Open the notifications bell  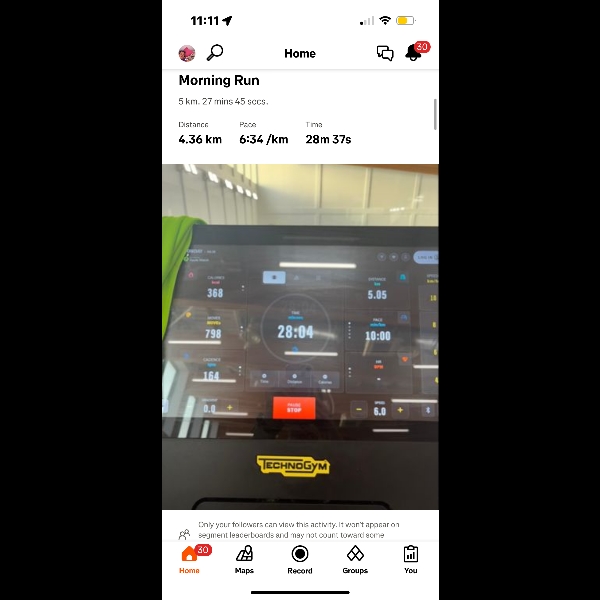click(x=414, y=53)
